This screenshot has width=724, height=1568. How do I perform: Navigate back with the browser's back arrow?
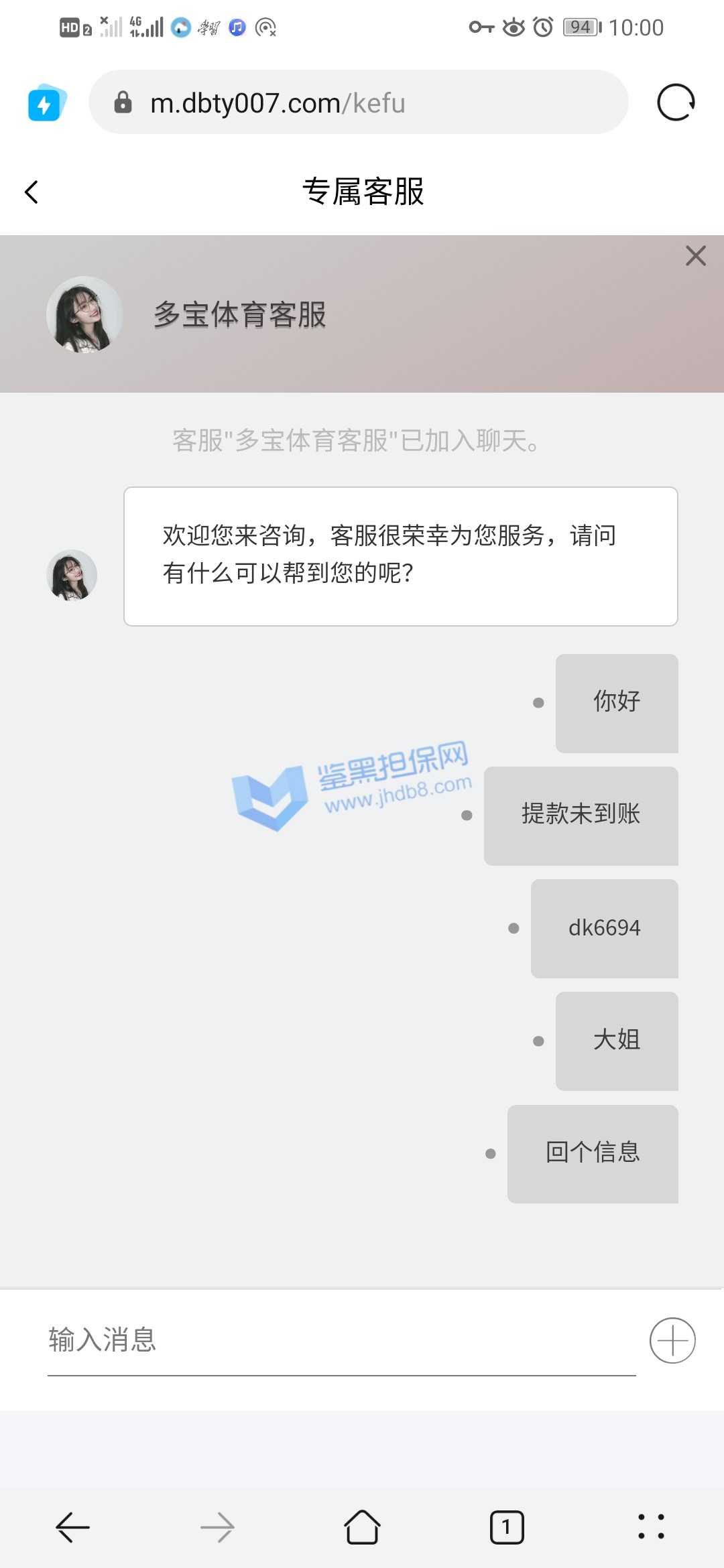pyautogui.click(x=72, y=1528)
